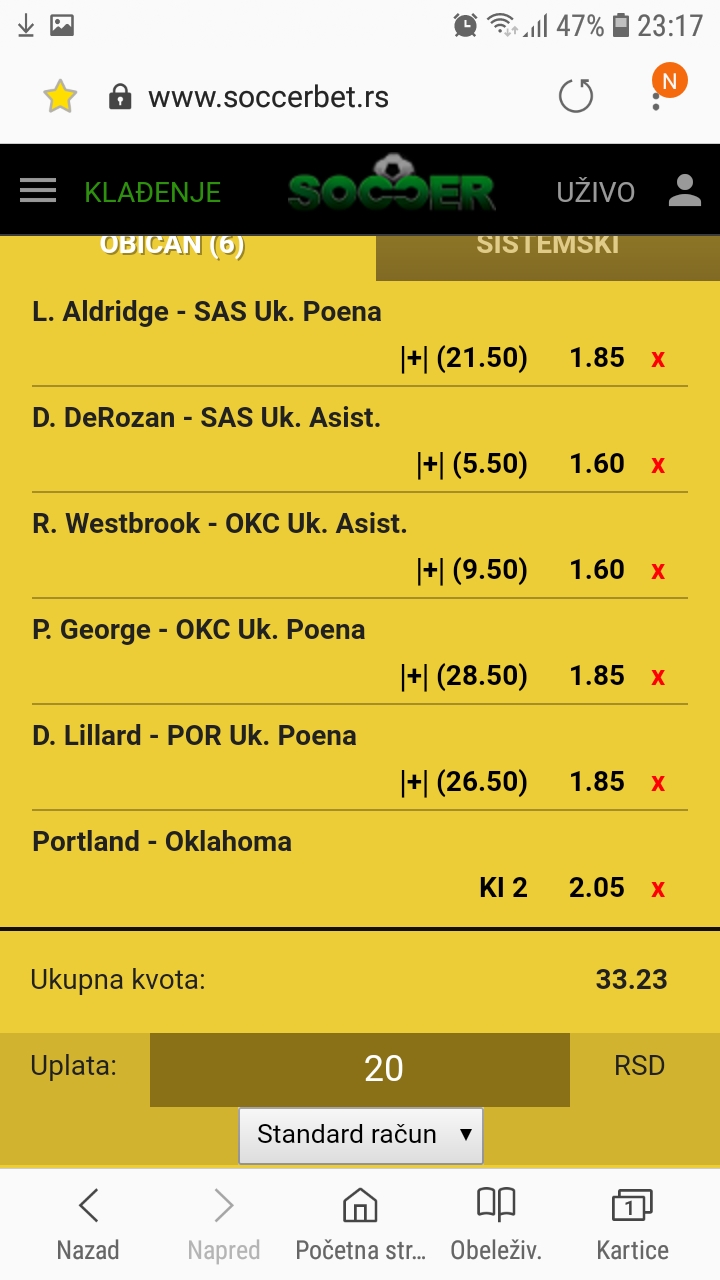The width and height of the screenshot is (720, 1280).
Task: Select the OBIČAN (6) tab
Action: pos(172,247)
